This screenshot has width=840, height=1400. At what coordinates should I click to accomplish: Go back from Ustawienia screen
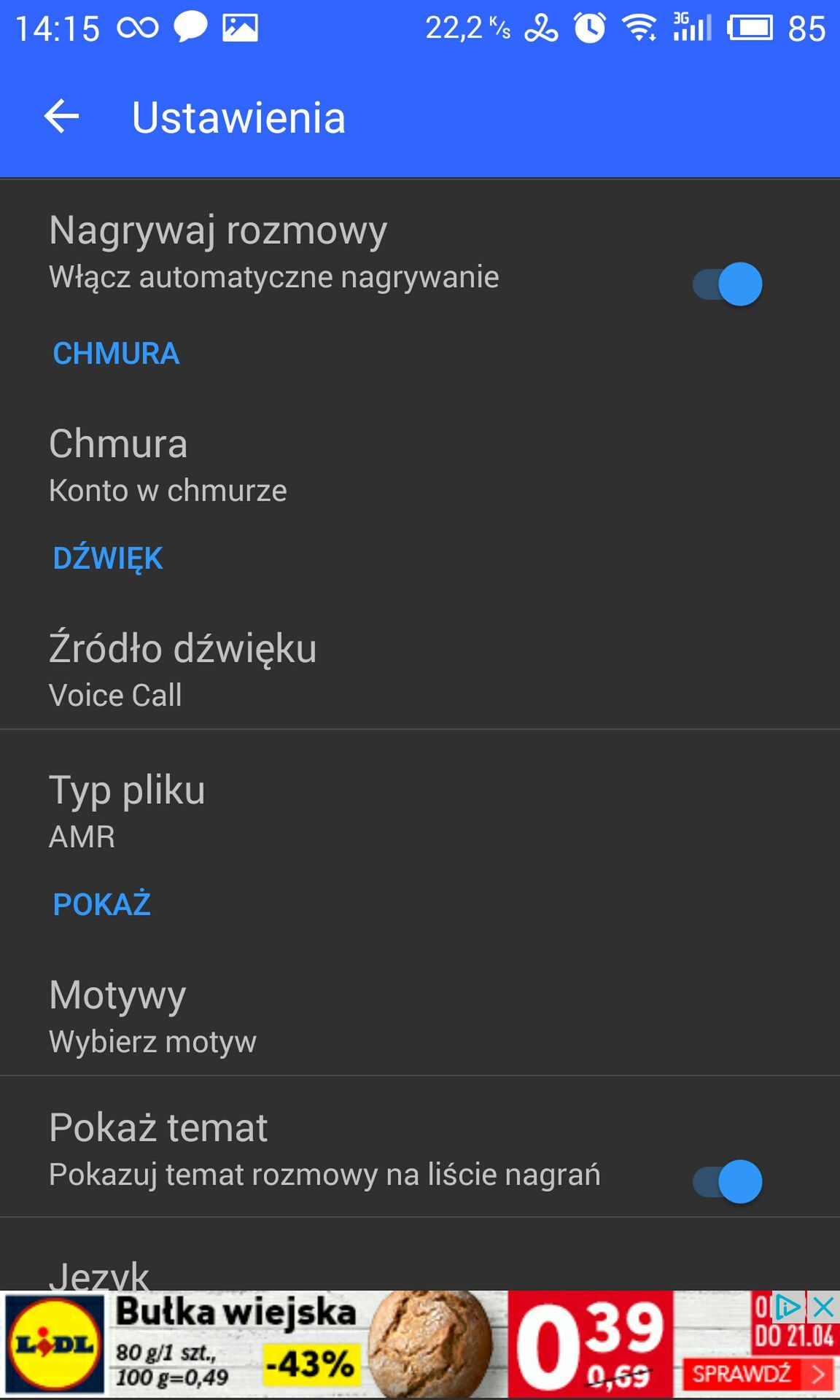(61, 117)
